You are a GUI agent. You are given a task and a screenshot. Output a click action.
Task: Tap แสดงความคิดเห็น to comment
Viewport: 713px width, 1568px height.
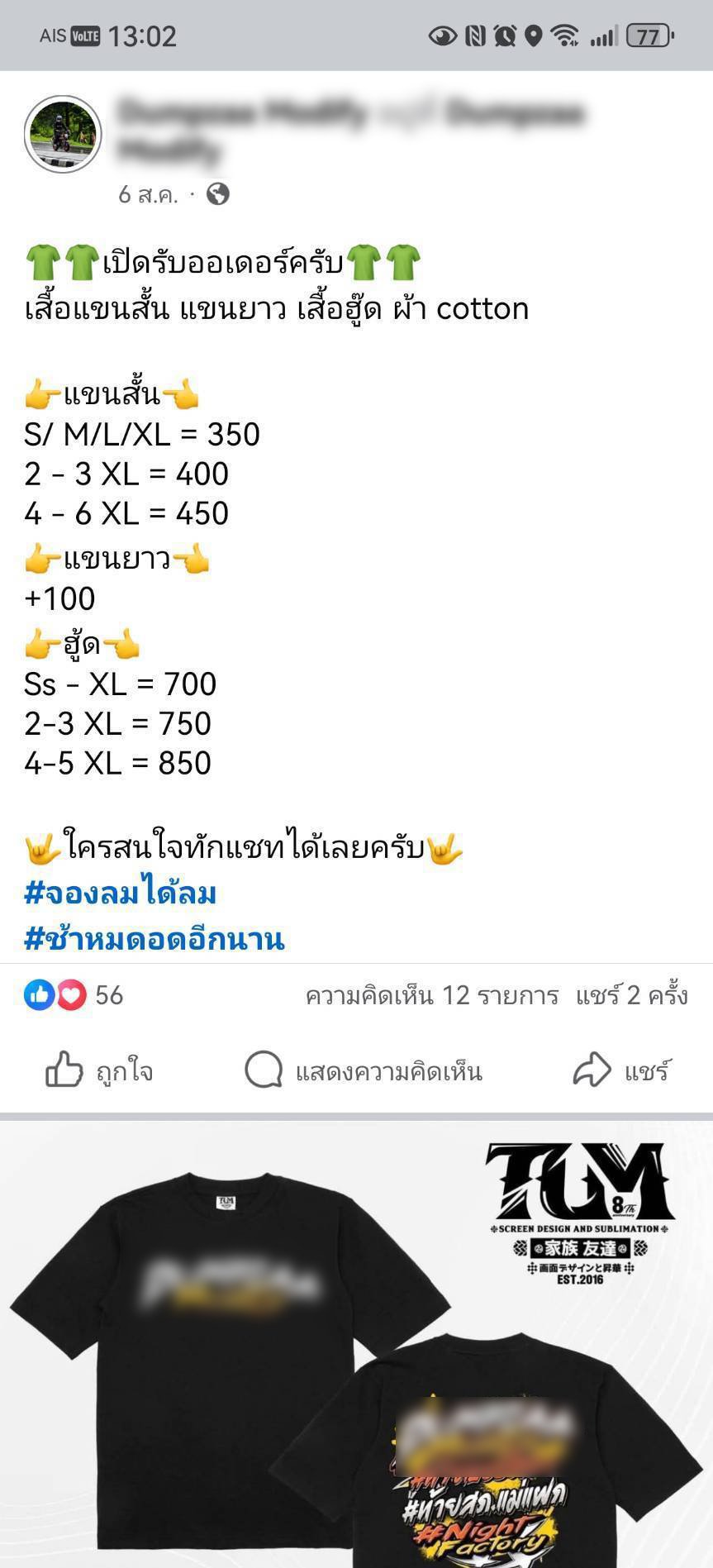(x=364, y=1071)
